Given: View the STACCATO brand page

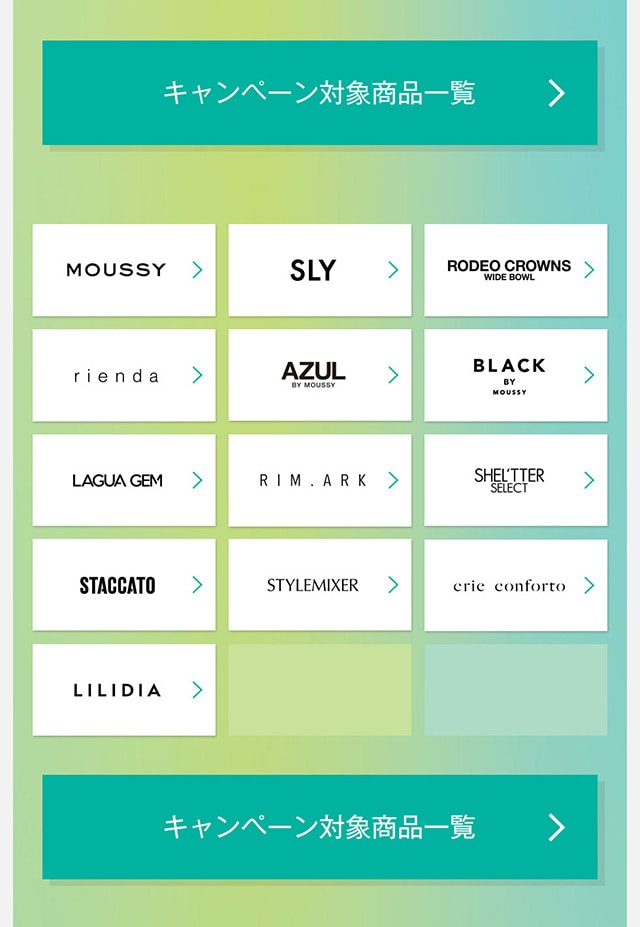Looking at the screenshot, I should [124, 585].
